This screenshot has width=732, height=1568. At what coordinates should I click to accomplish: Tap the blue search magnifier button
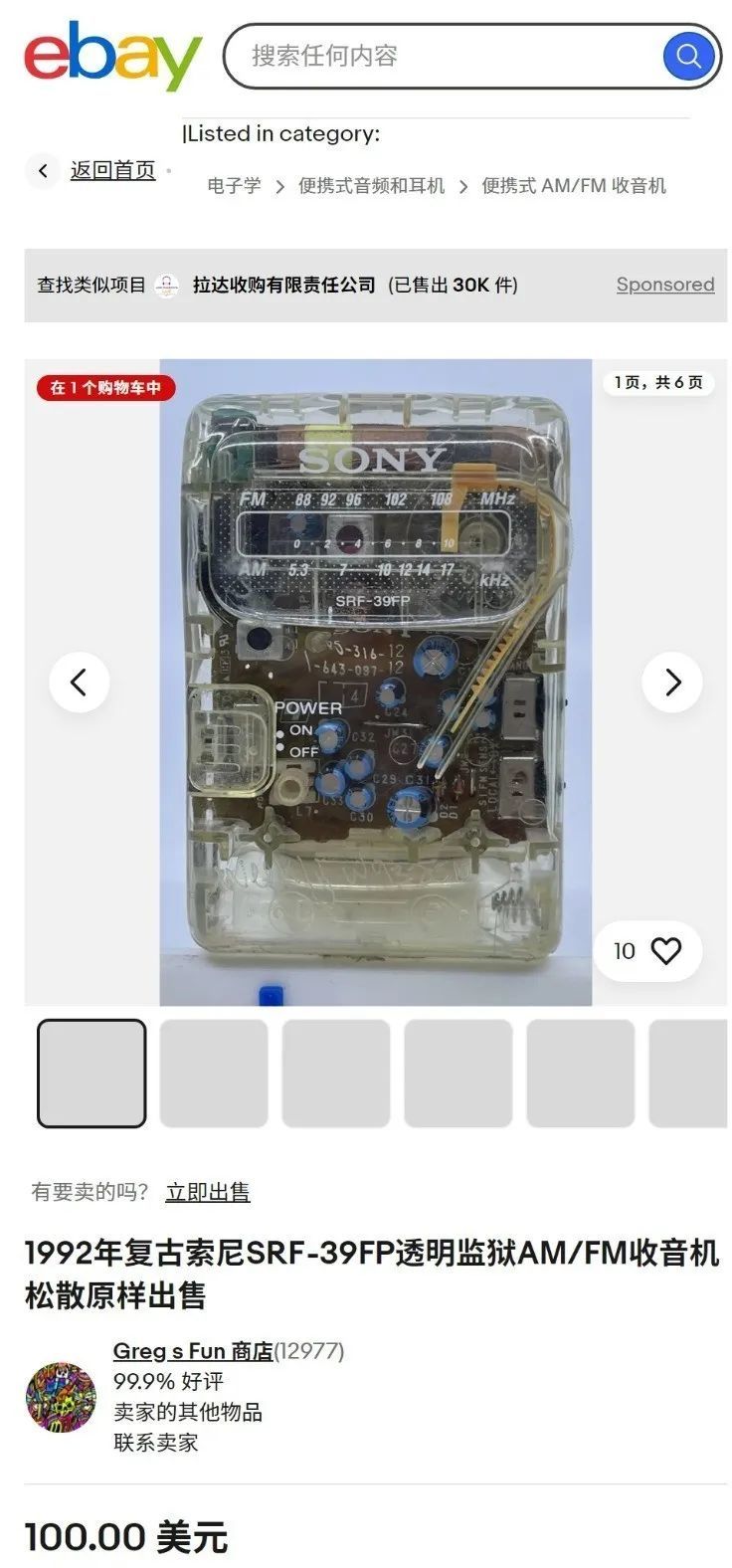click(x=688, y=56)
